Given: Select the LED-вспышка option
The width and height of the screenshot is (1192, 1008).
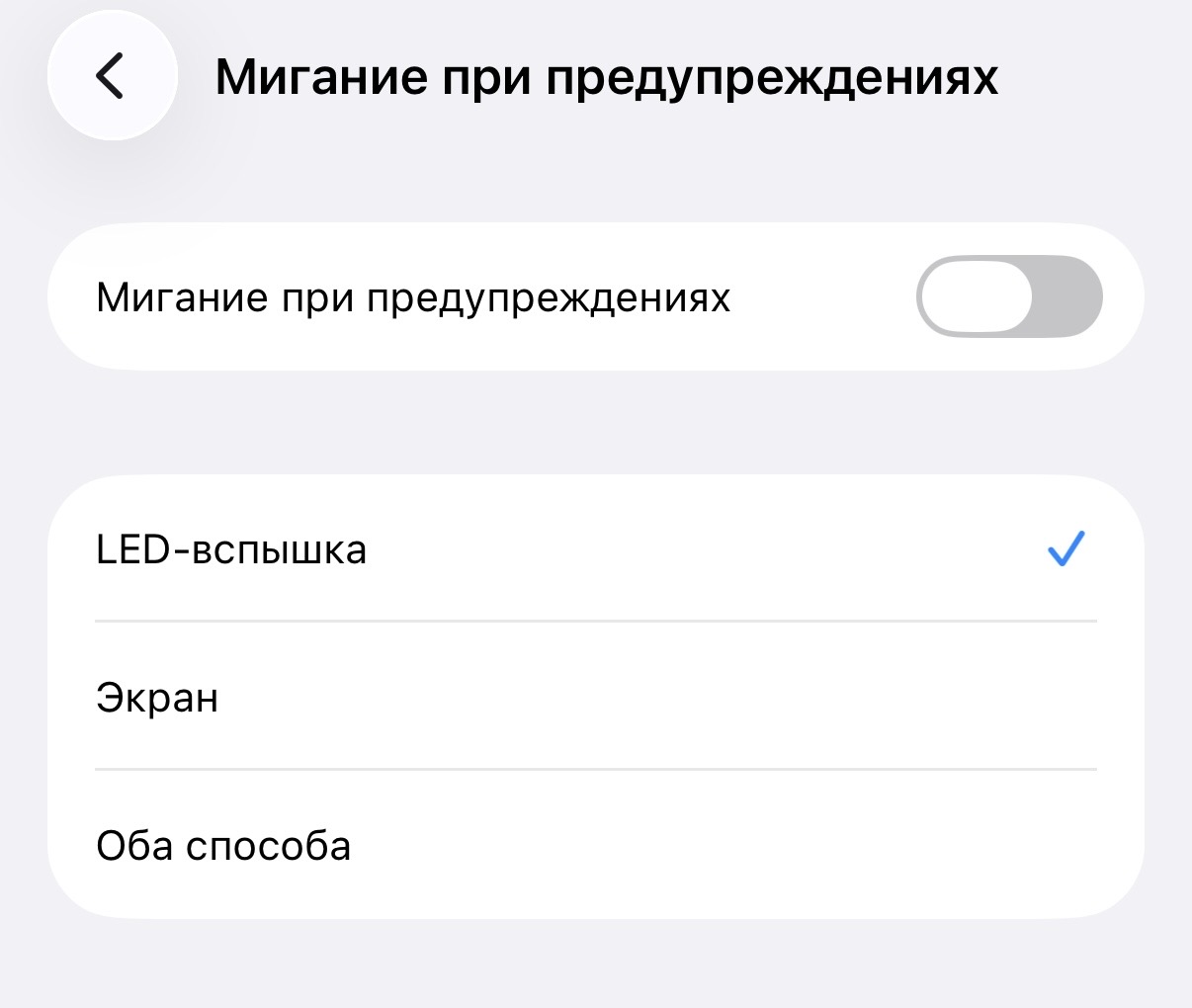Looking at the screenshot, I should (x=595, y=549).
